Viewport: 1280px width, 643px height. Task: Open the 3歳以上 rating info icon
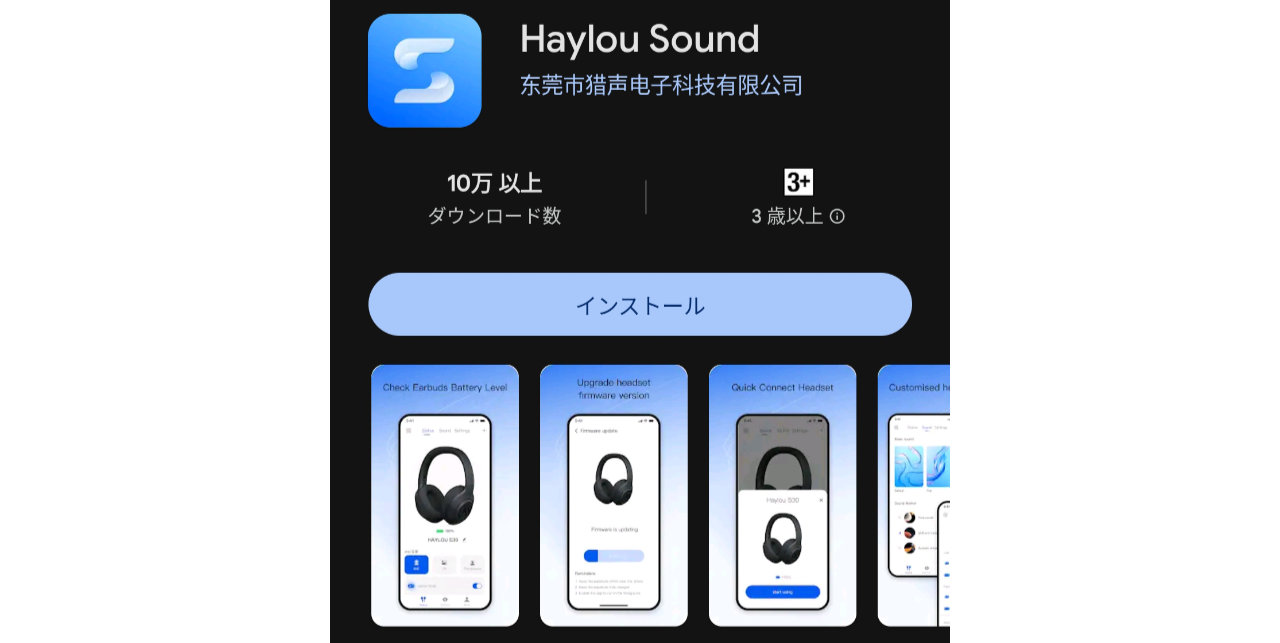pos(838,216)
